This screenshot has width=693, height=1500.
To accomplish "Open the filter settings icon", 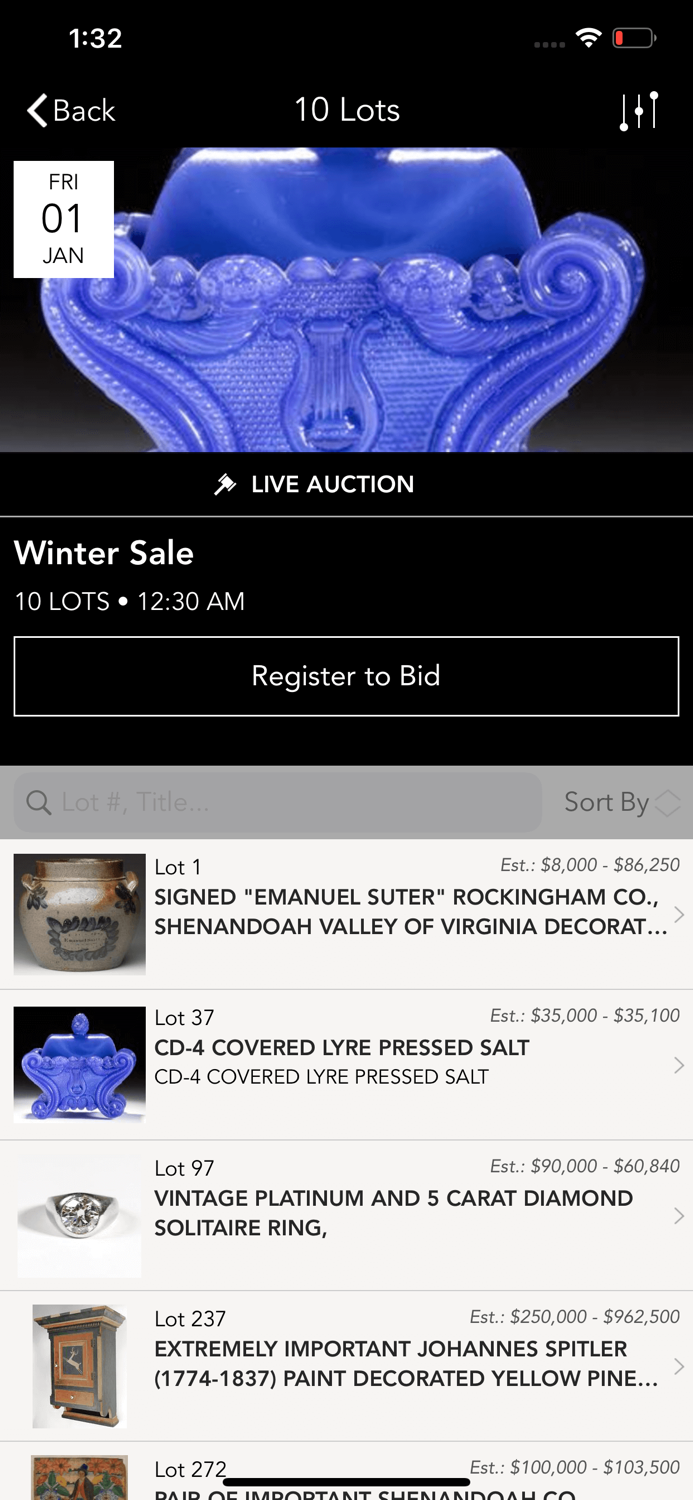I will (639, 111).
